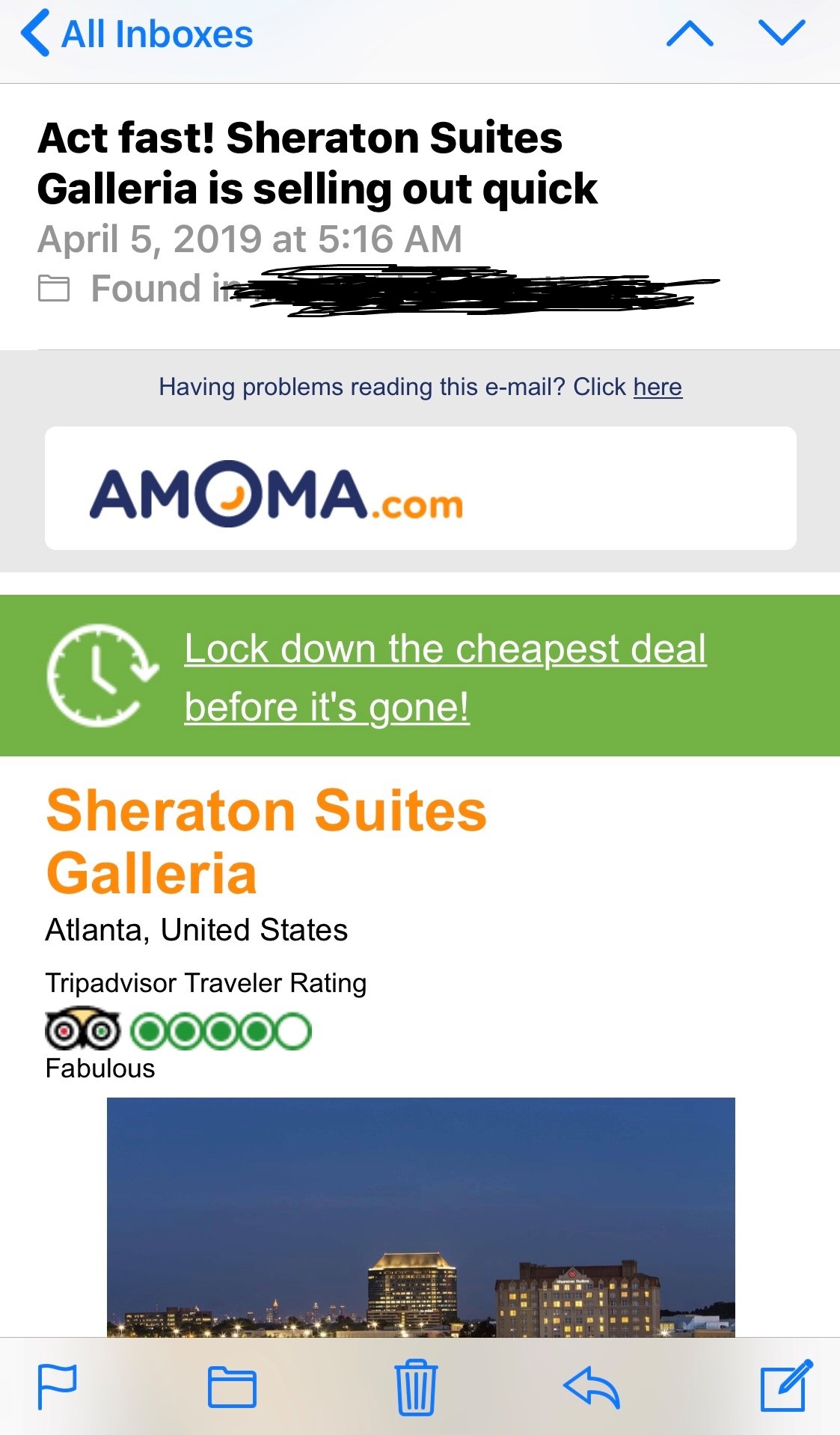Open the 'Lock down the cheapest deal' link
The image size is (840, 1435).
point(446,677)
